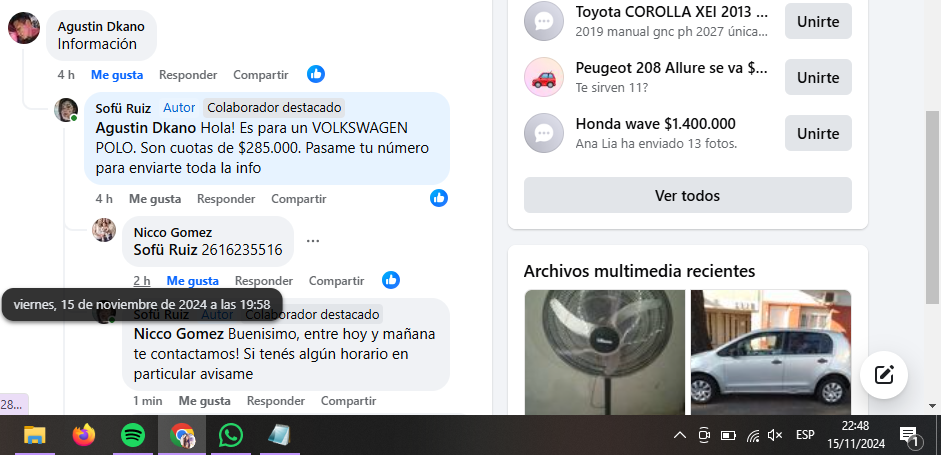Image resolution: width=941 pixels, height=455 pixels.
Task: Join the Peugeot 208 Allure chat
Action: coord(817,77)
